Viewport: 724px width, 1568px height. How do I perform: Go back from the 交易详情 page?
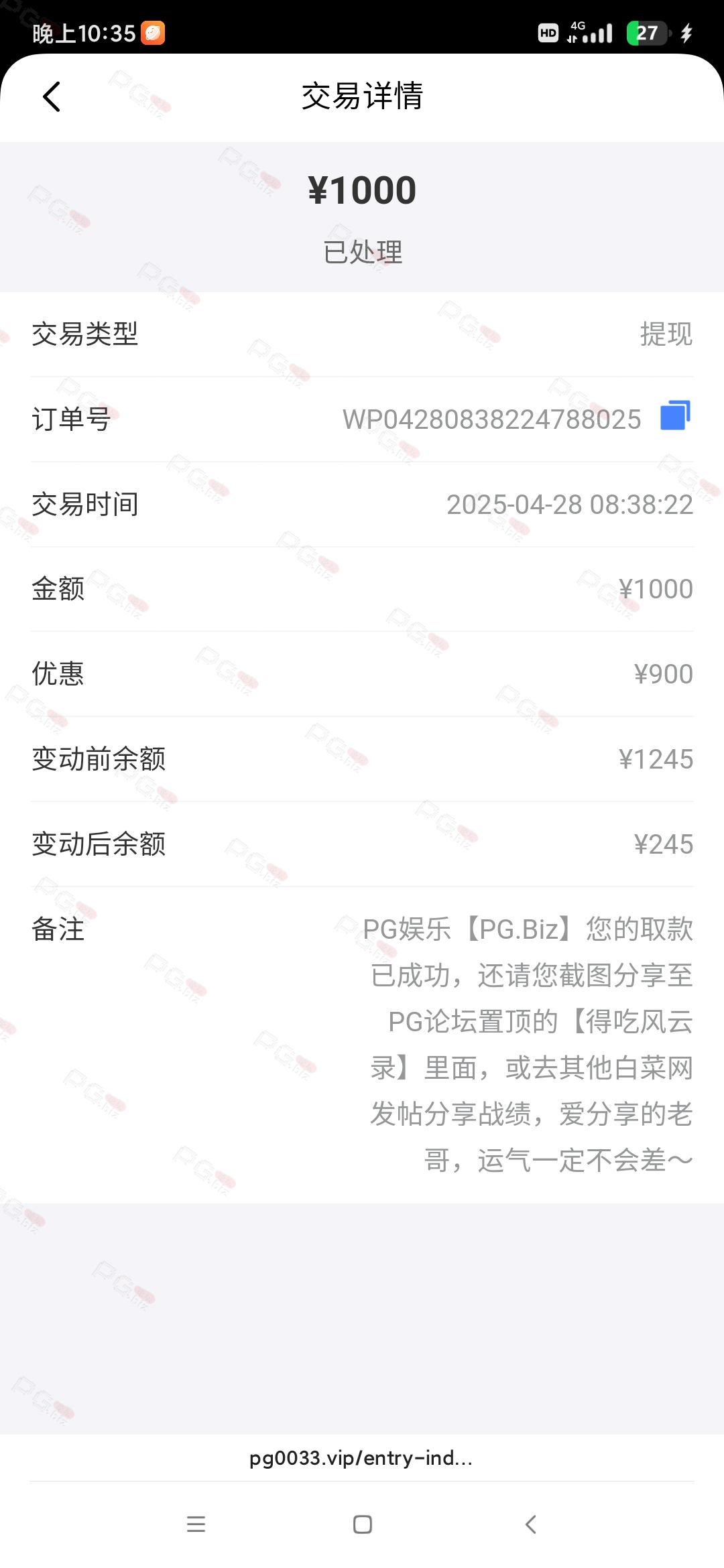coord(52,96)
